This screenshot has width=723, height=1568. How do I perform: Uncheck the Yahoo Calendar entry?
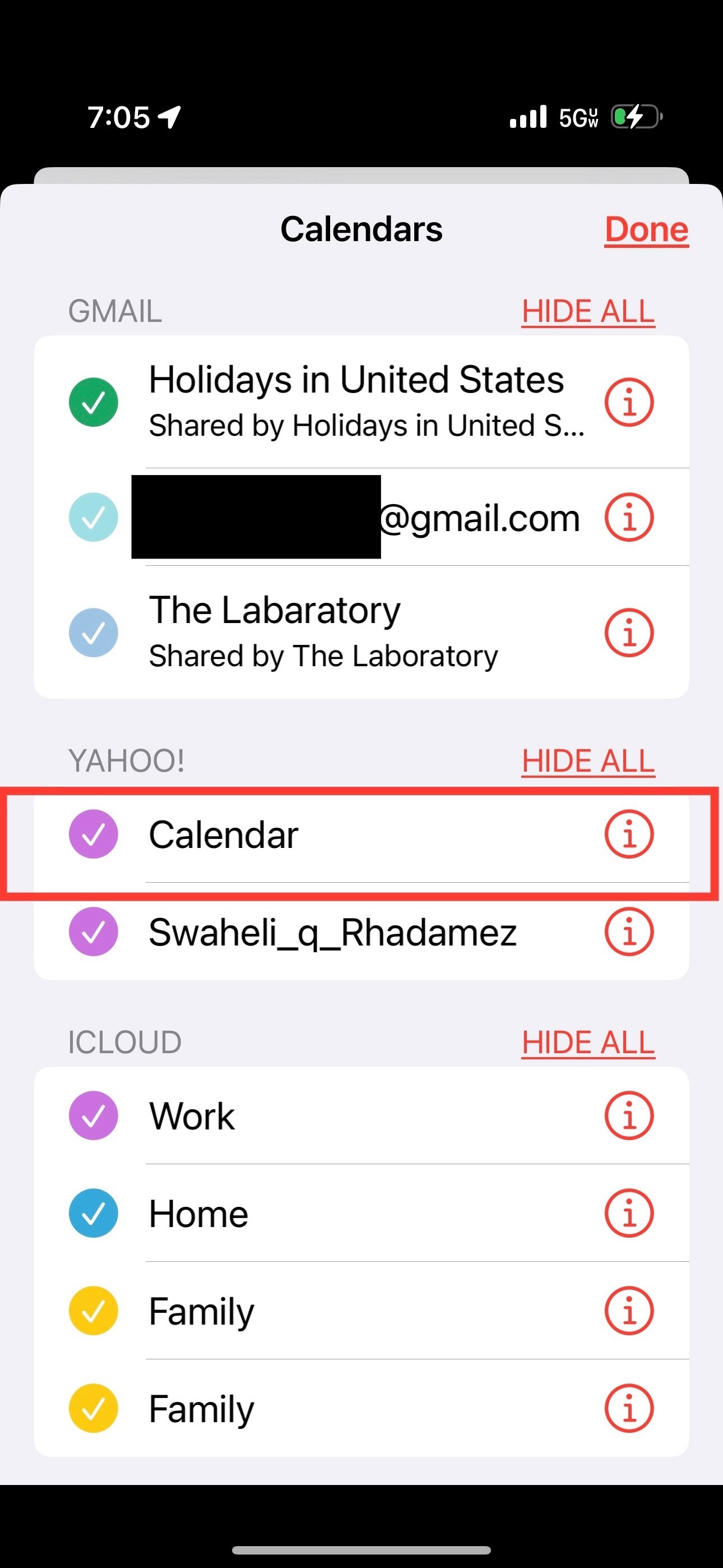(x=93, y=834)
